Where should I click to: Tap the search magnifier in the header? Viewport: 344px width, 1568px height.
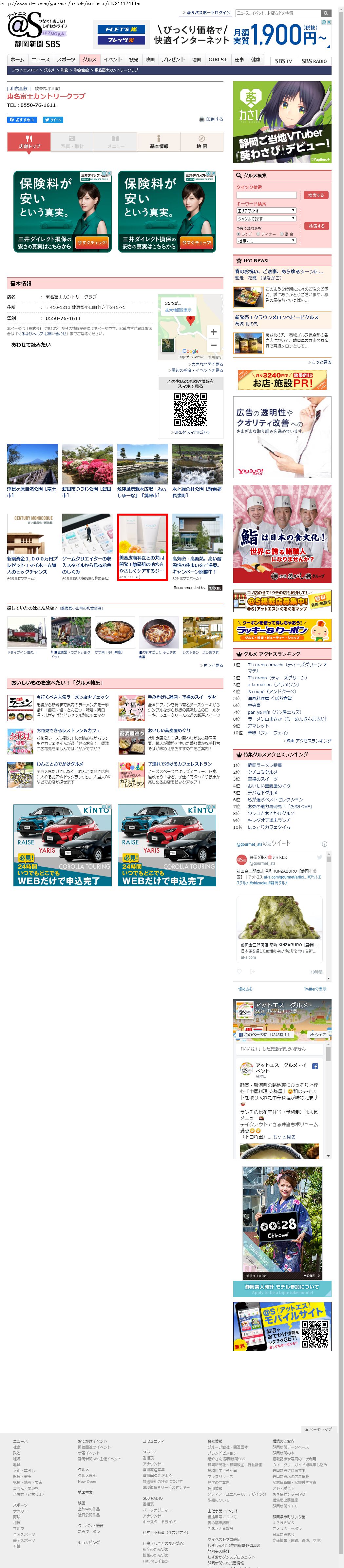(x=326, y=13)
